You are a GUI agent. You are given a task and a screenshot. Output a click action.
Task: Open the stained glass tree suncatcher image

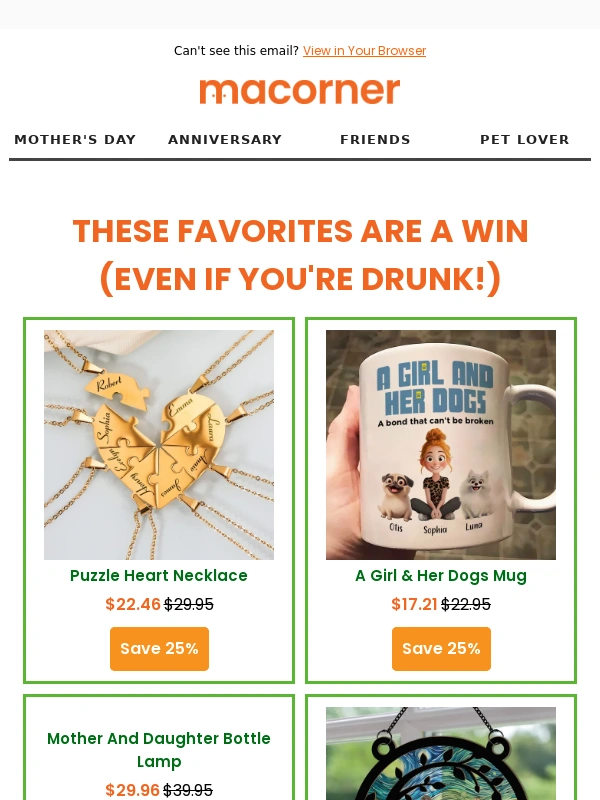tap(441, 755)
